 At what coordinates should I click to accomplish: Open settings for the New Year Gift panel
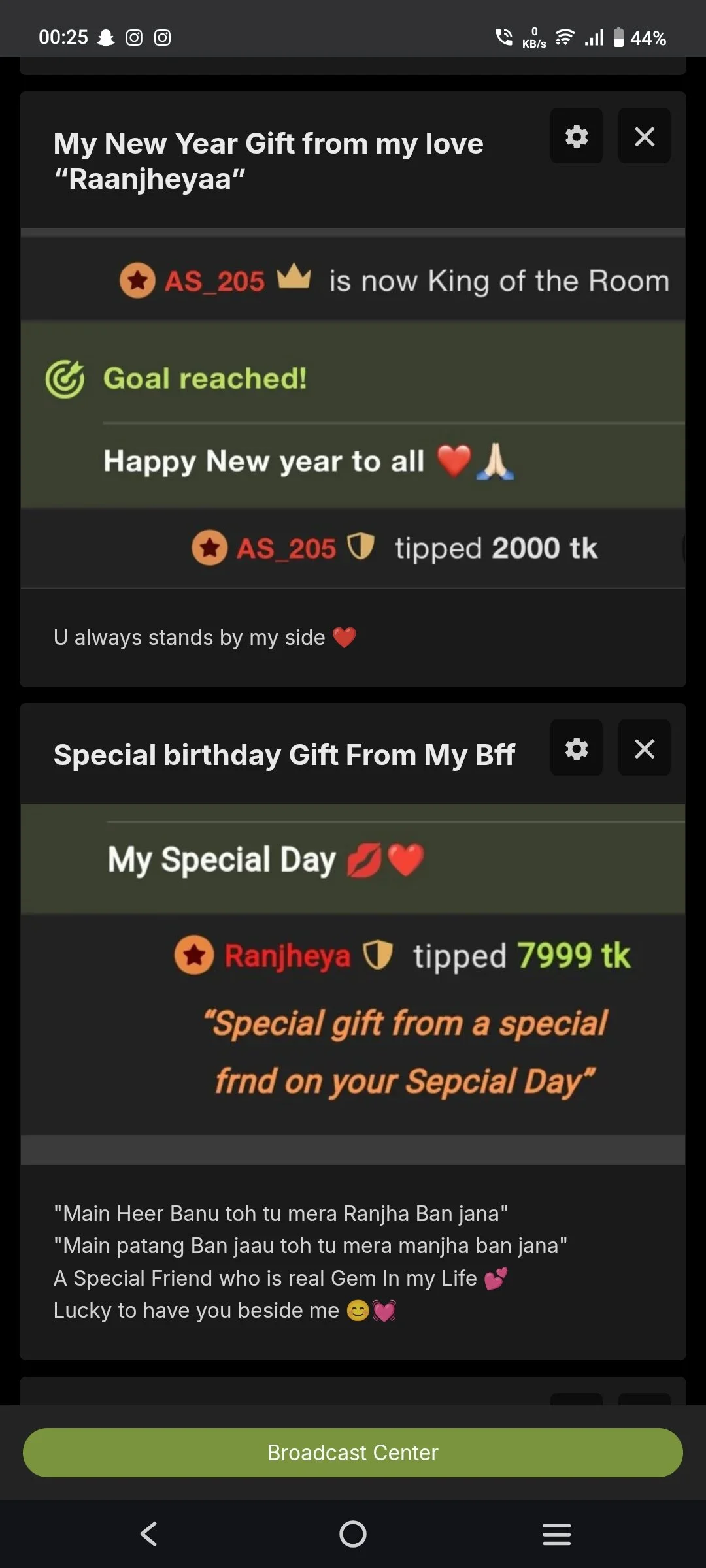coord(576,136)
